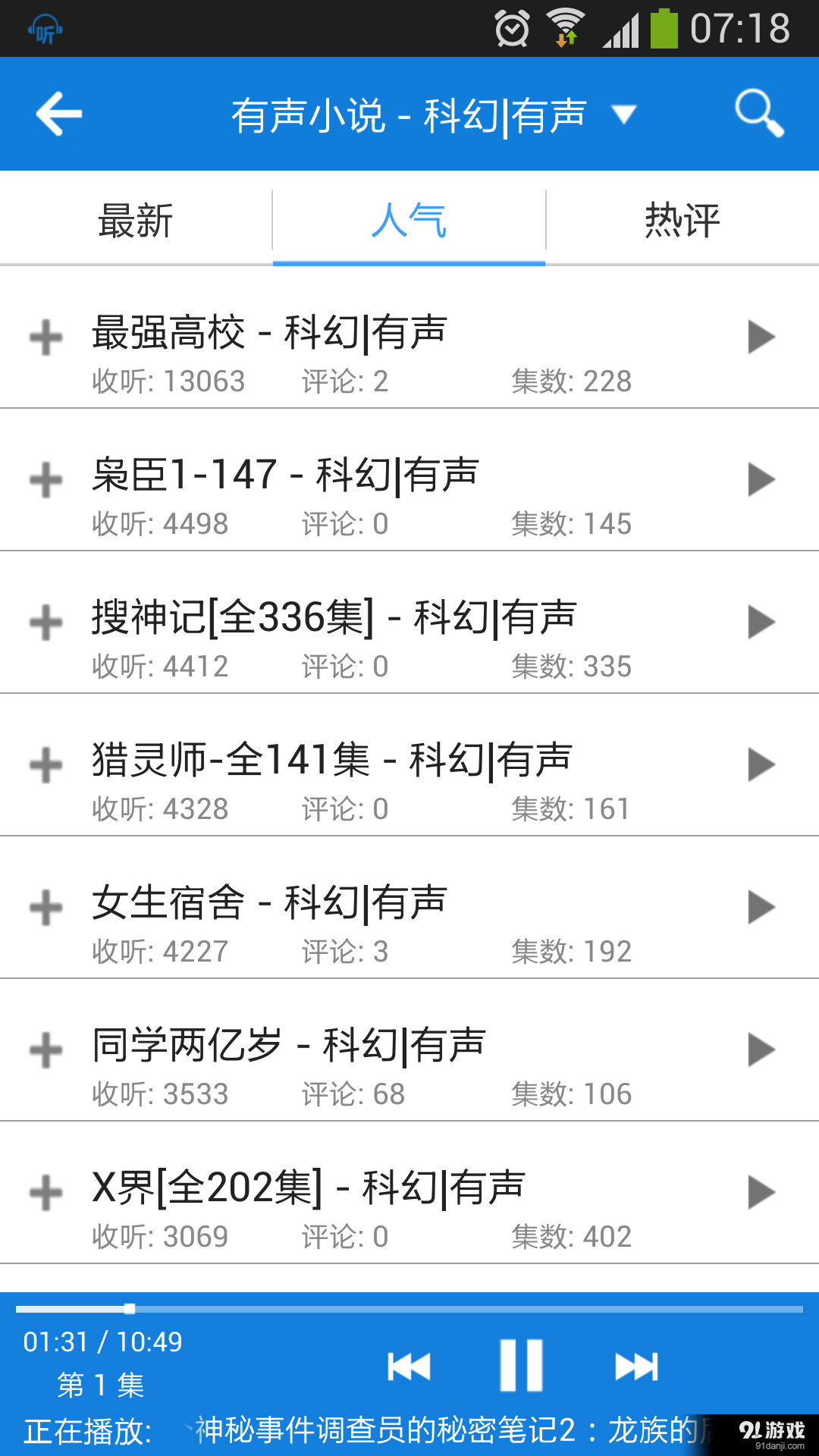Play 猎灵师-全141集 audiobook
Screen dimensions: 819x1456
[761, 764]
